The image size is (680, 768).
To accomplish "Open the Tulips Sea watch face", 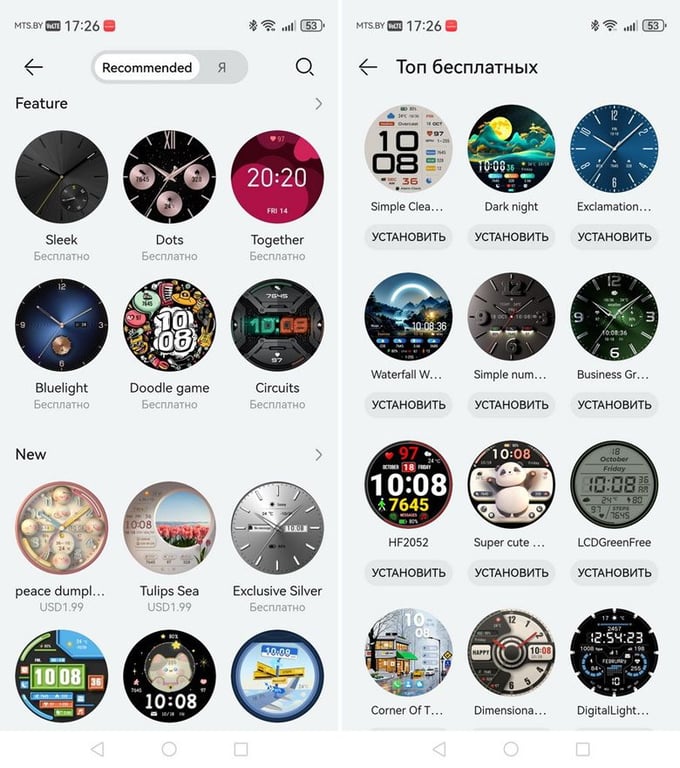I will click(x=169, y=528).
